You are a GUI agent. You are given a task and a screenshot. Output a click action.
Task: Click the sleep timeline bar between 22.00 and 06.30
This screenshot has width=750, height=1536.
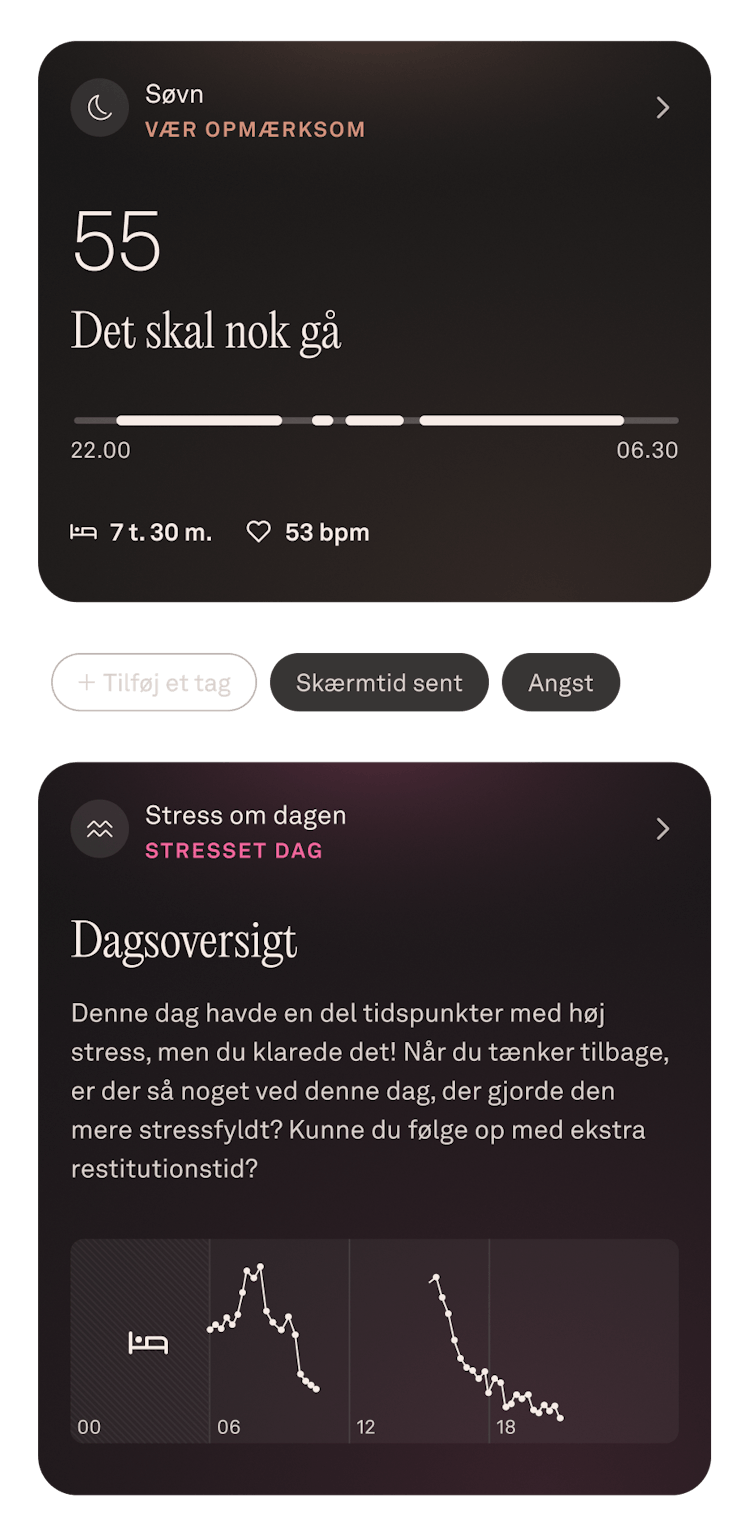click(375, 421)
